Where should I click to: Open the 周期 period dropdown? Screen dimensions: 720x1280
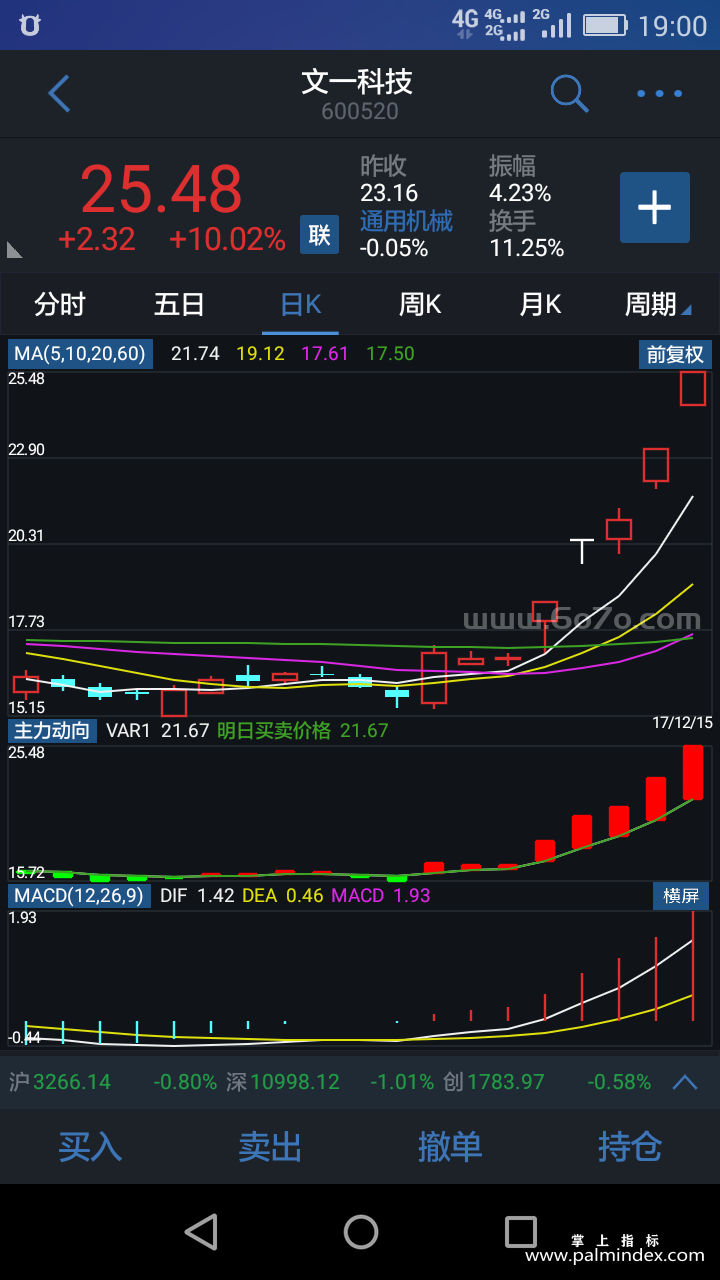656,304
